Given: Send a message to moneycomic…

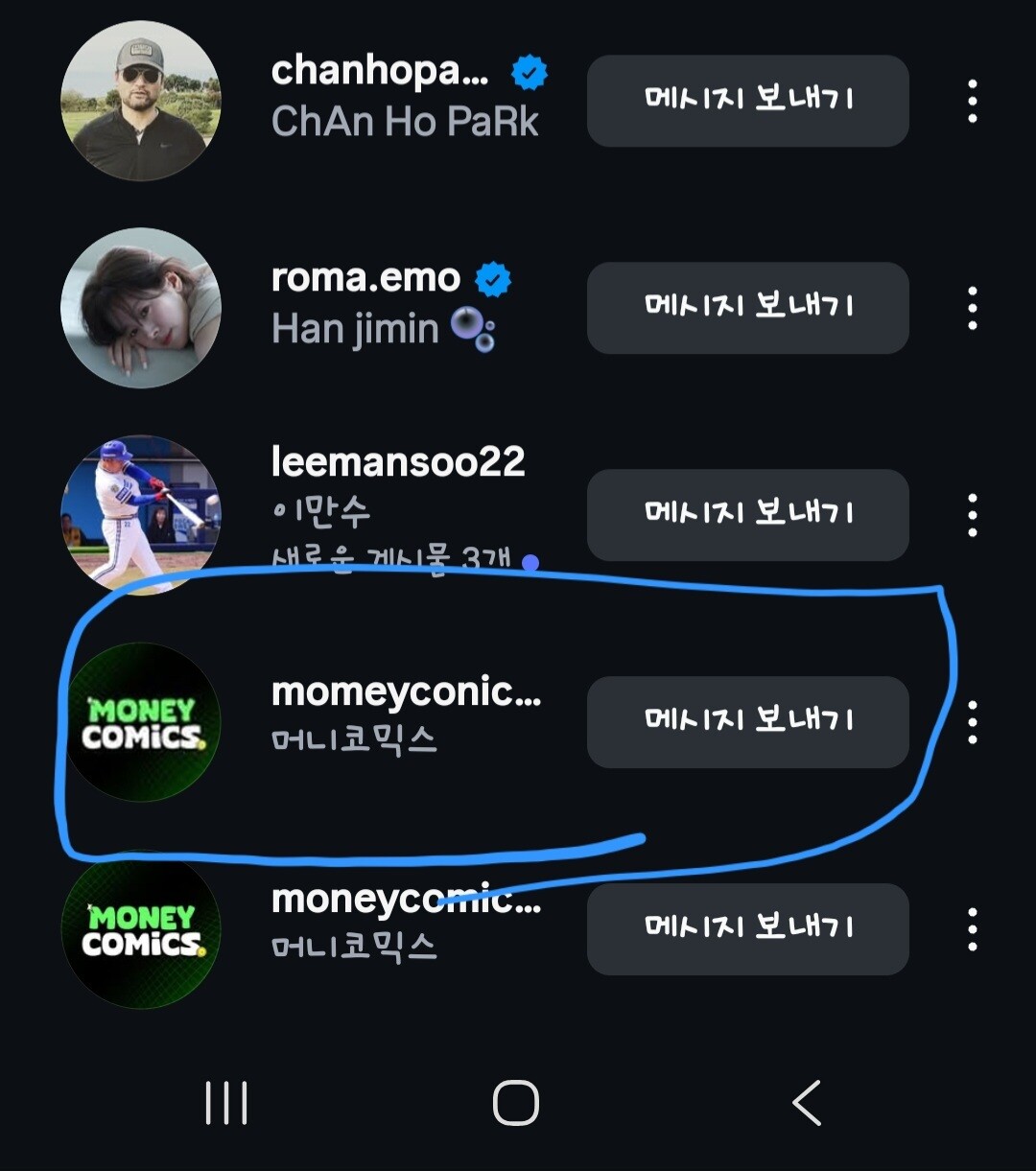Looking at the screenshot, I should pos(748,929).
